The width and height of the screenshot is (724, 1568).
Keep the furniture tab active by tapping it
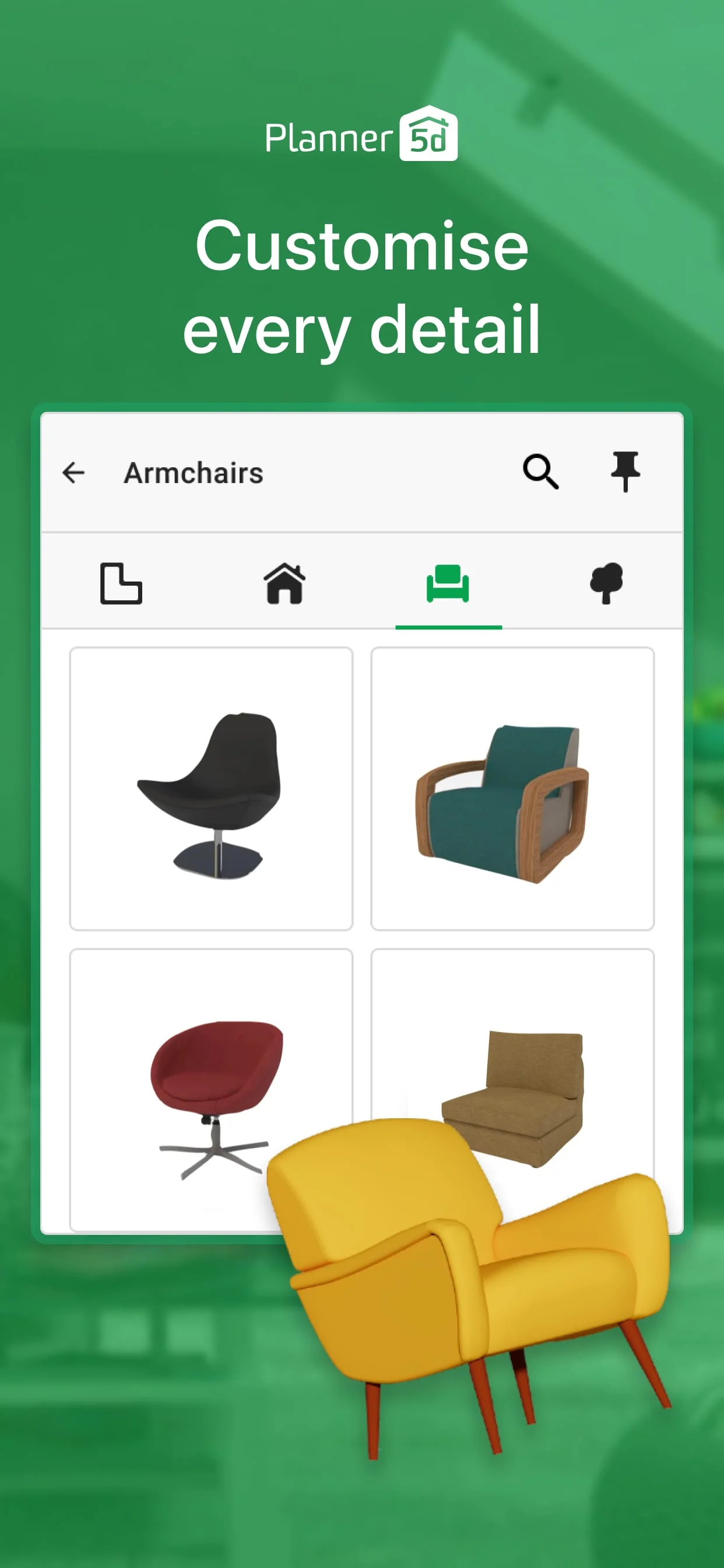click(448, 584)
